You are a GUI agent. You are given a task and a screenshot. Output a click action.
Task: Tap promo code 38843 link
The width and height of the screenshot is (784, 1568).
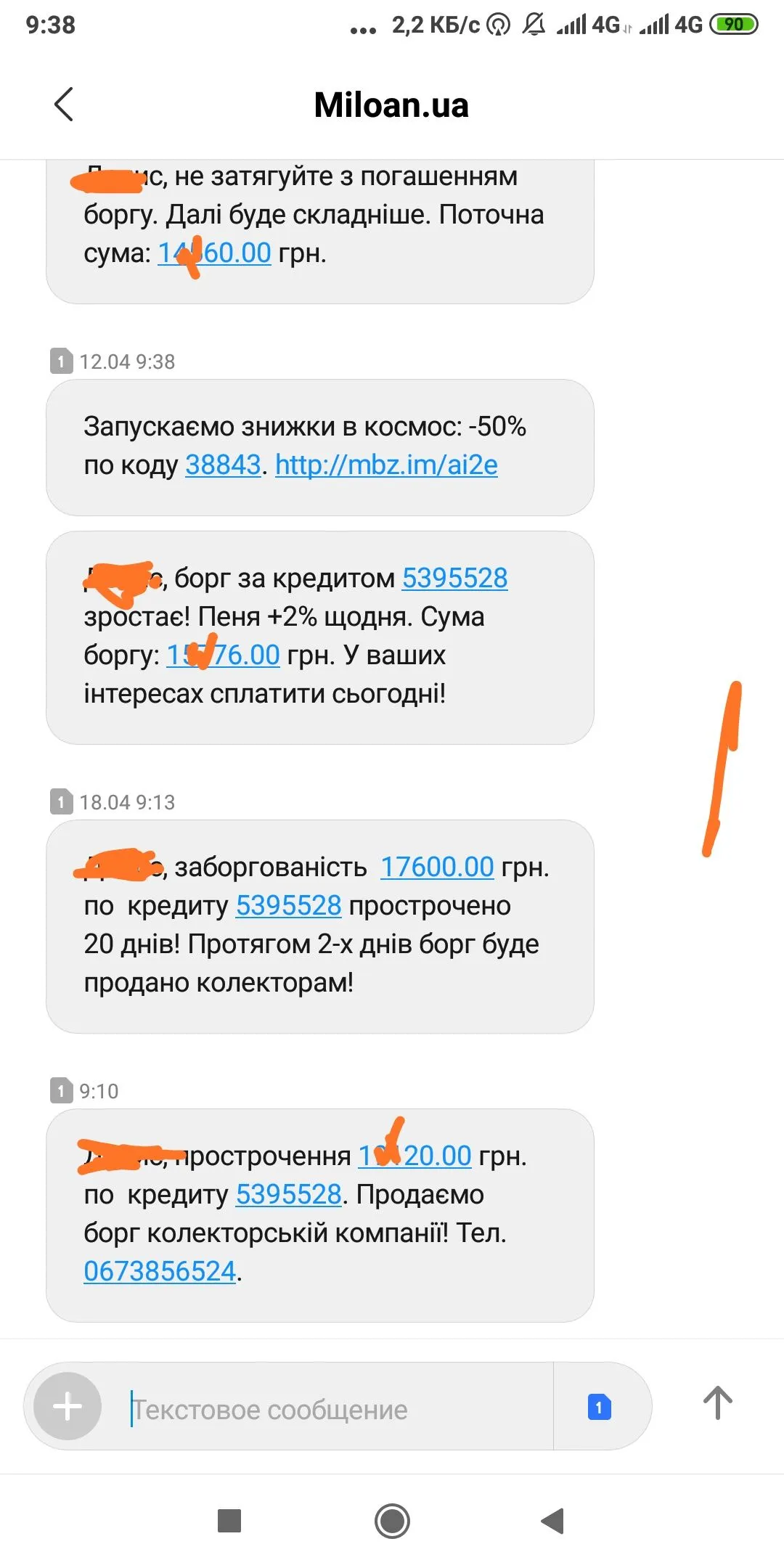click(x=223, y=465)
